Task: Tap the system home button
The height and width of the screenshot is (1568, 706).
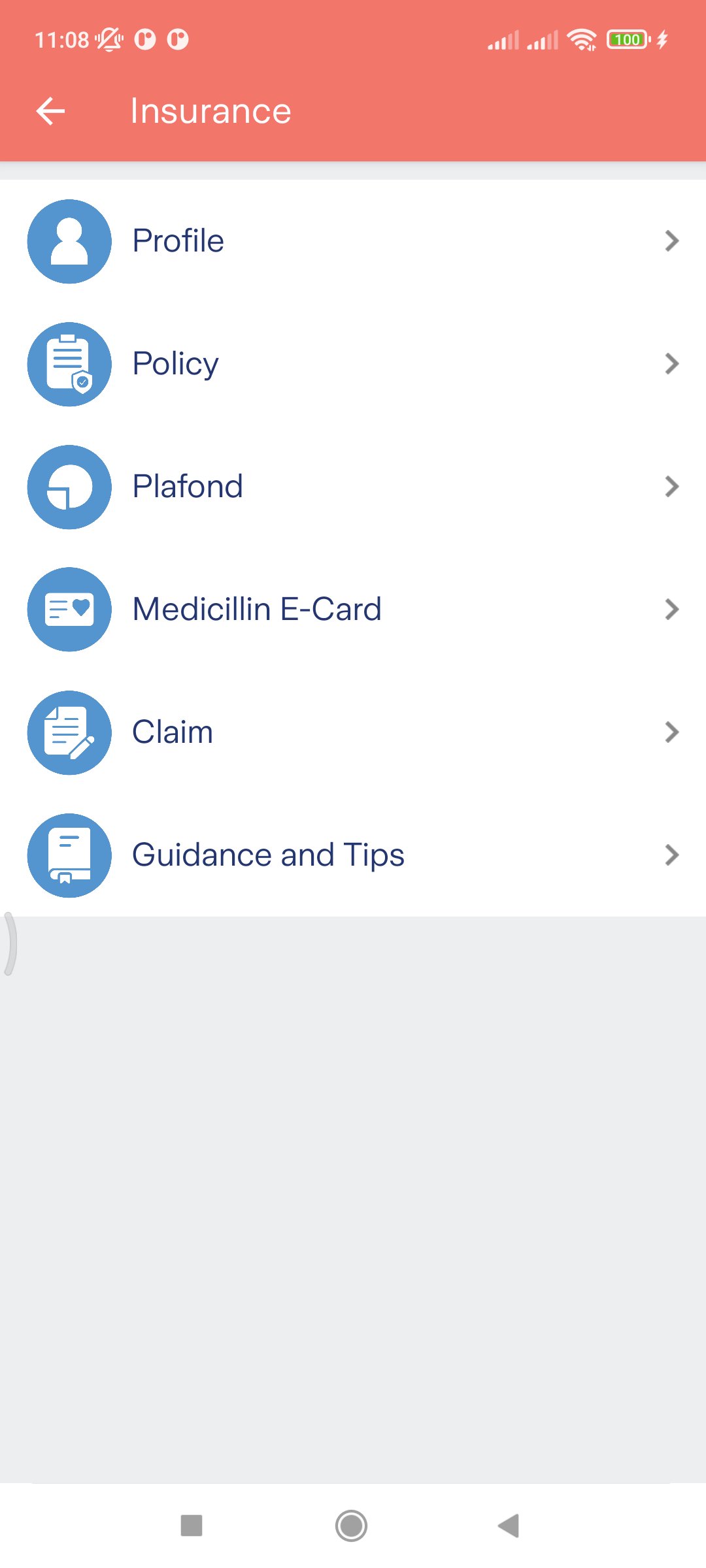Action: (x=352, y=1526)
